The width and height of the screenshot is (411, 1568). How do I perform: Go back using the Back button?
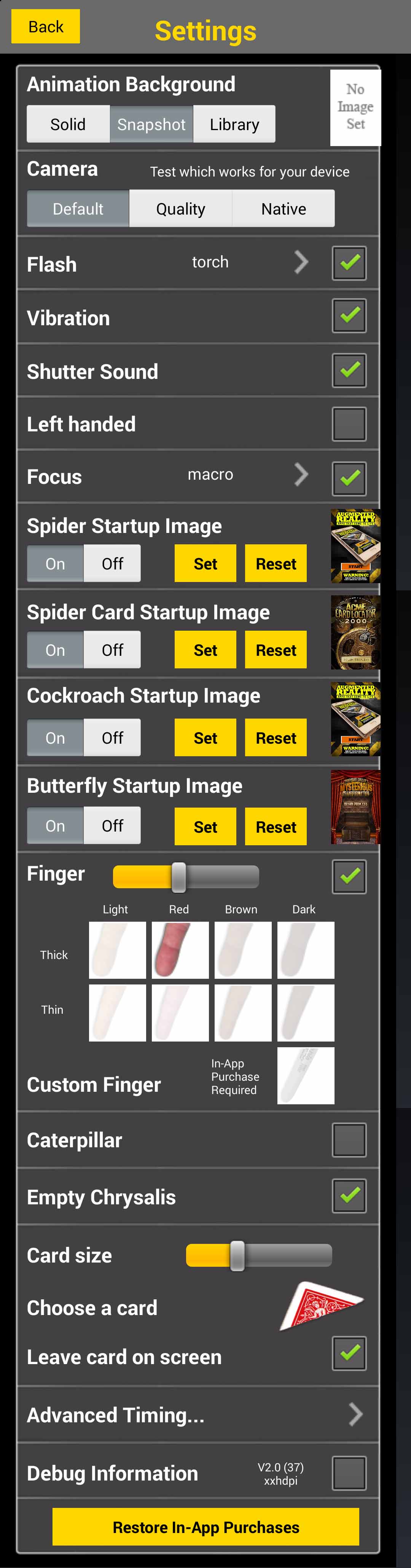click(x=45, y=27)
